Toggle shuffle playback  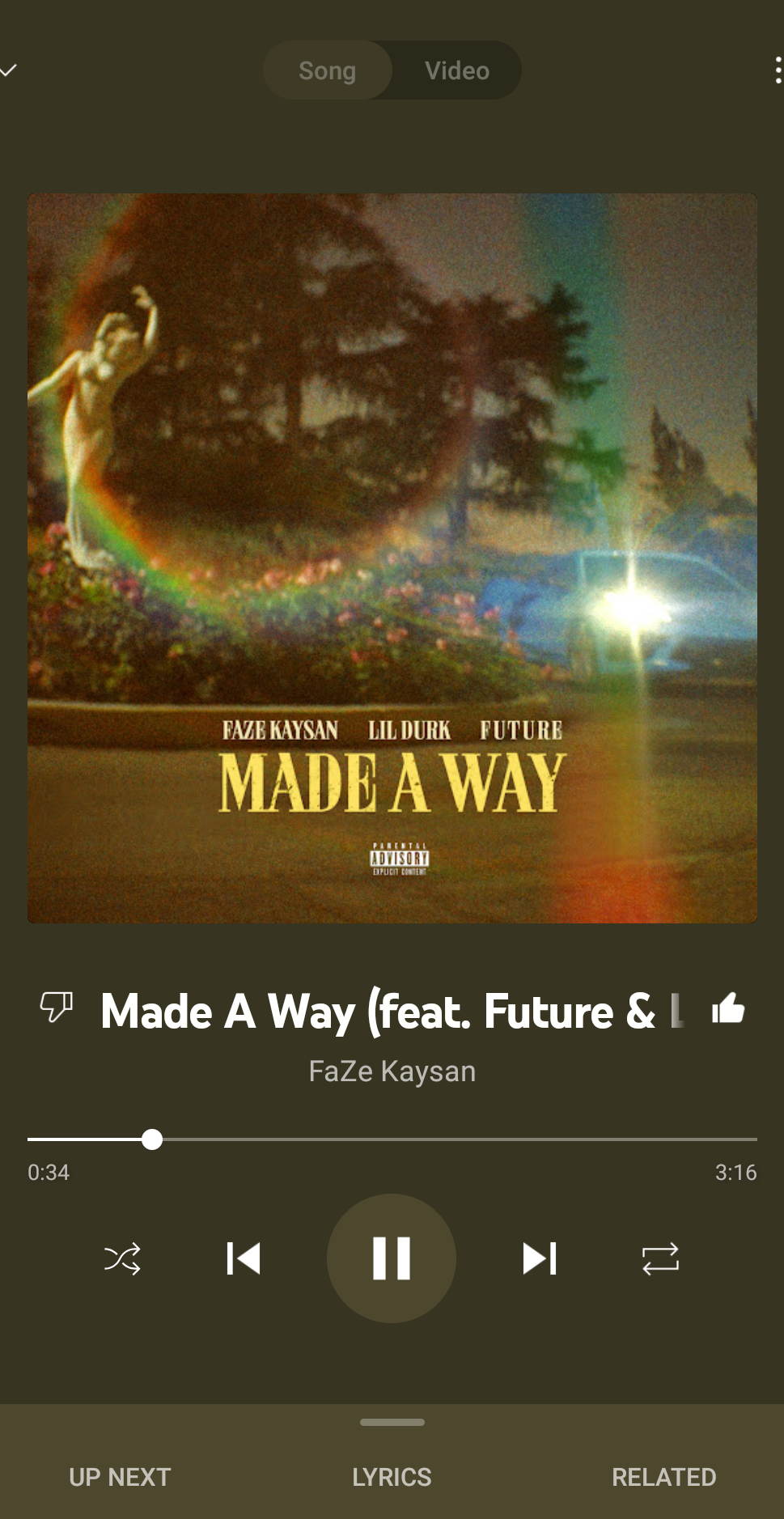click(122, 1258)
